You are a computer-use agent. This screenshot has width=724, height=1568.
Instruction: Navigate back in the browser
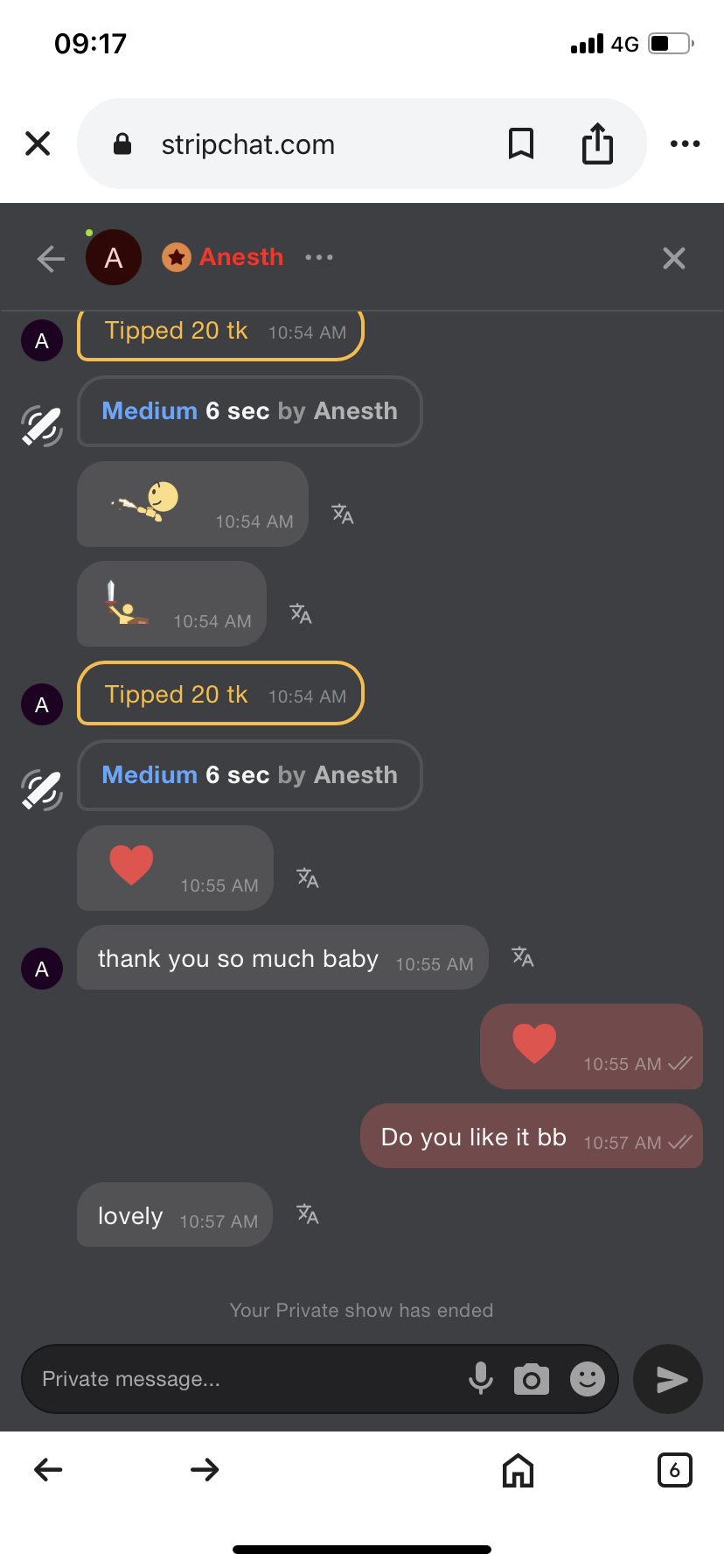pos(48,1469)
